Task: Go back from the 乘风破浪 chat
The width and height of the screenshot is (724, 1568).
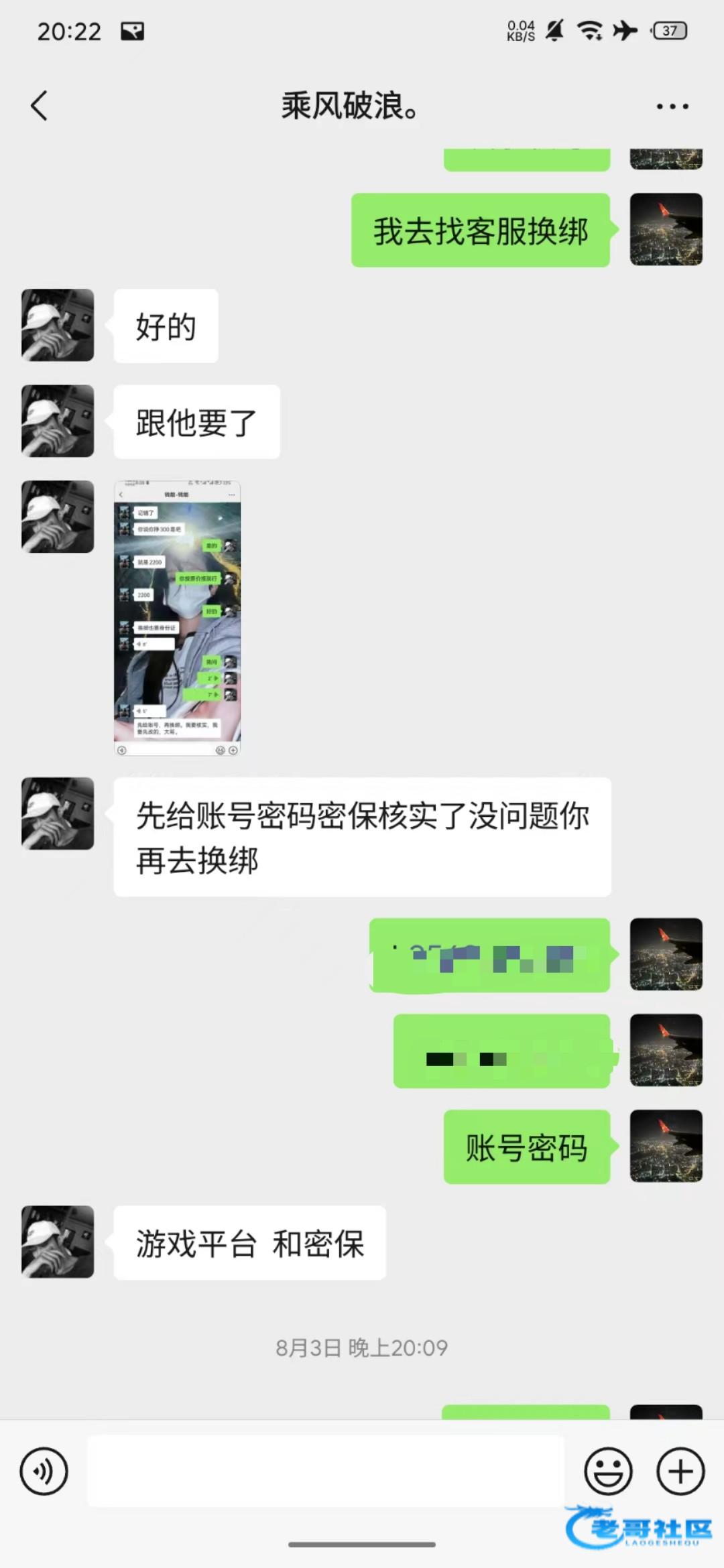Action: [40, 106]
